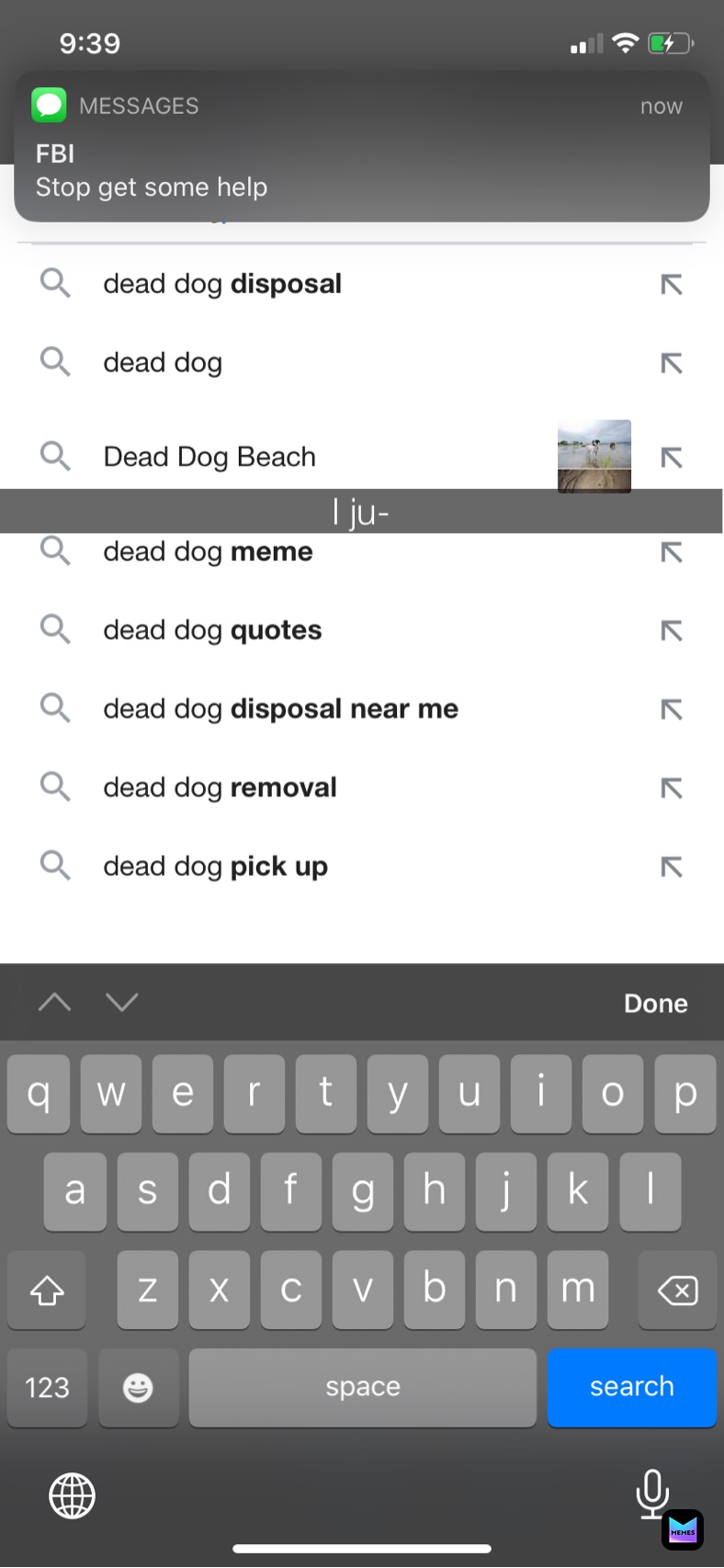Image resolution: width=724 pixels, height=1568 pixels.
Task: Fill search box with 'dead dog quotes' arrow
Action: click(672, 631)
